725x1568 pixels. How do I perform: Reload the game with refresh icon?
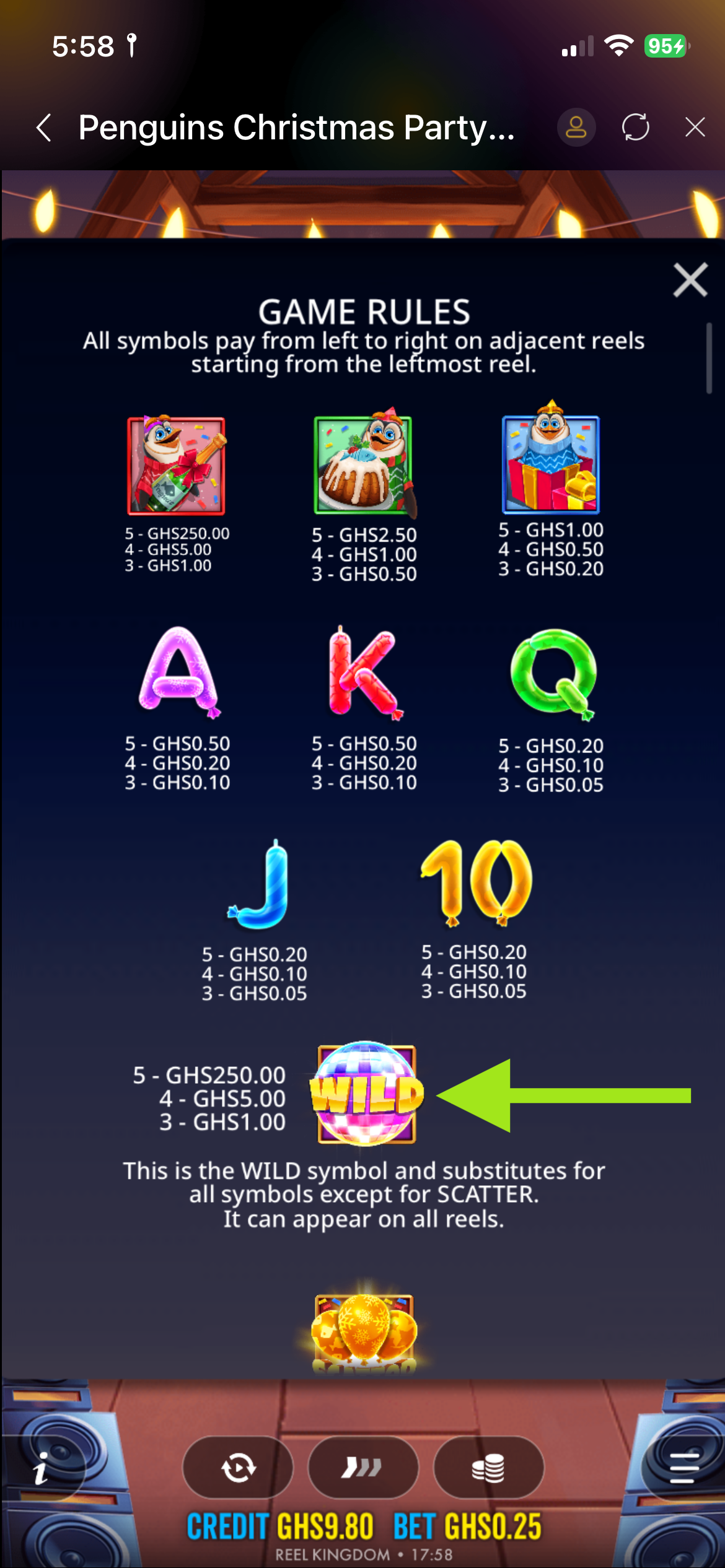(x=635, y=128)
